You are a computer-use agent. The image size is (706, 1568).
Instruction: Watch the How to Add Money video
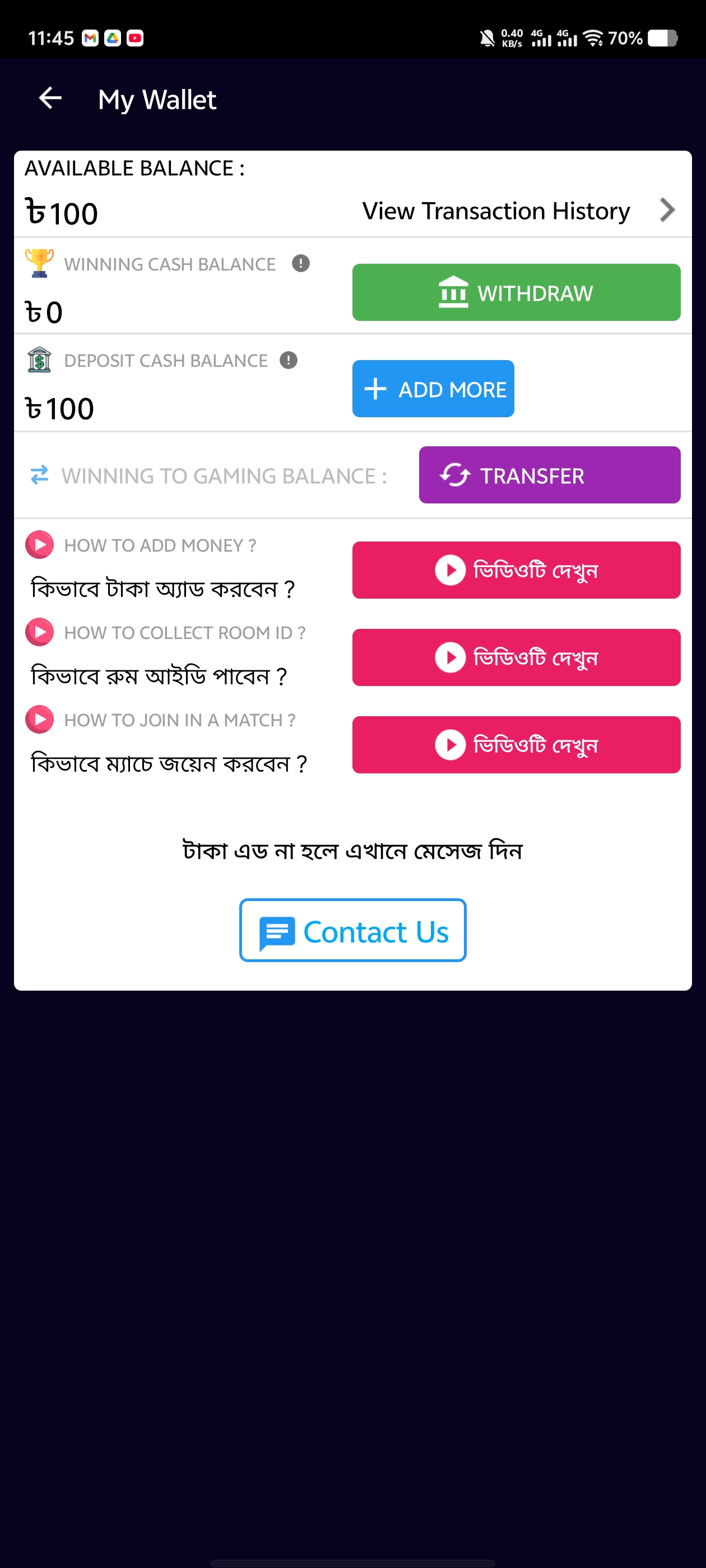click(x=516, y=570)
